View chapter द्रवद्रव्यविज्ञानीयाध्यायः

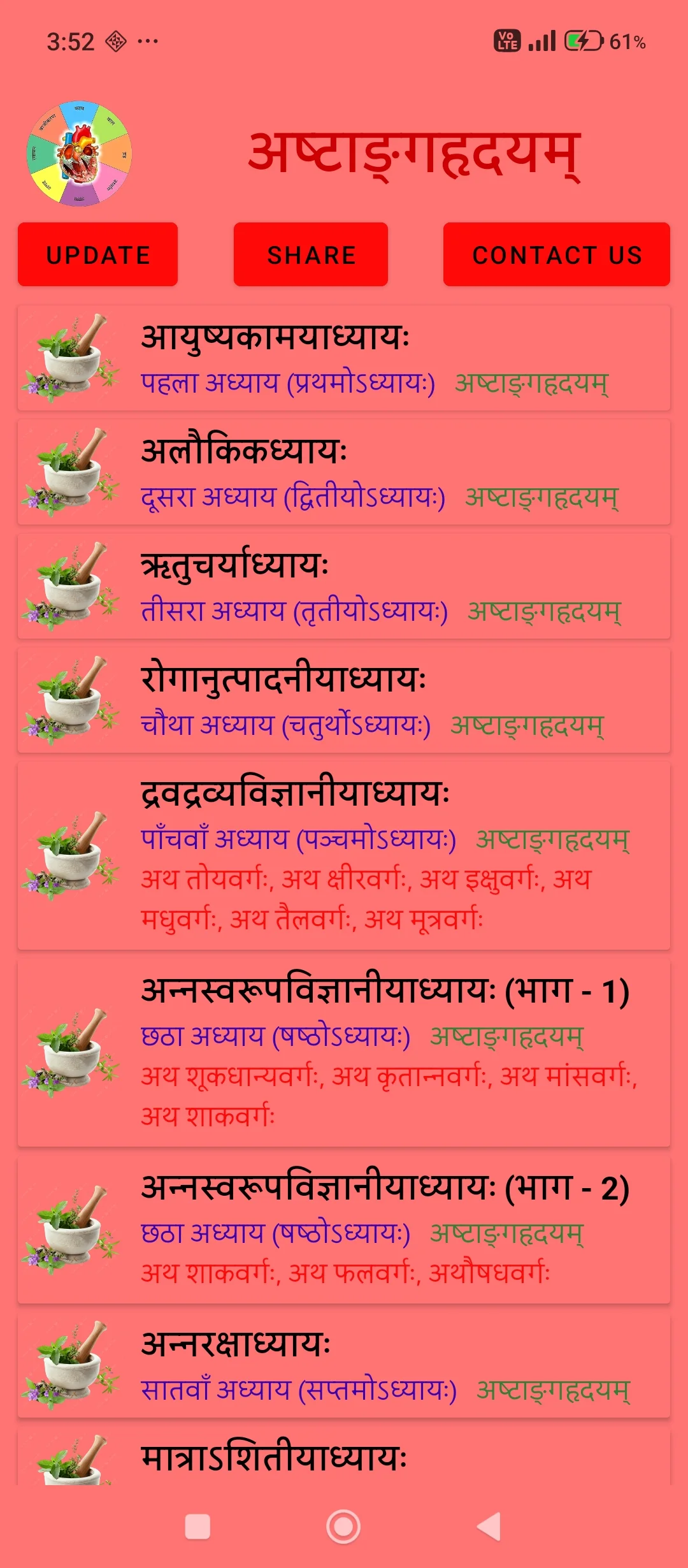pos(344,856)
